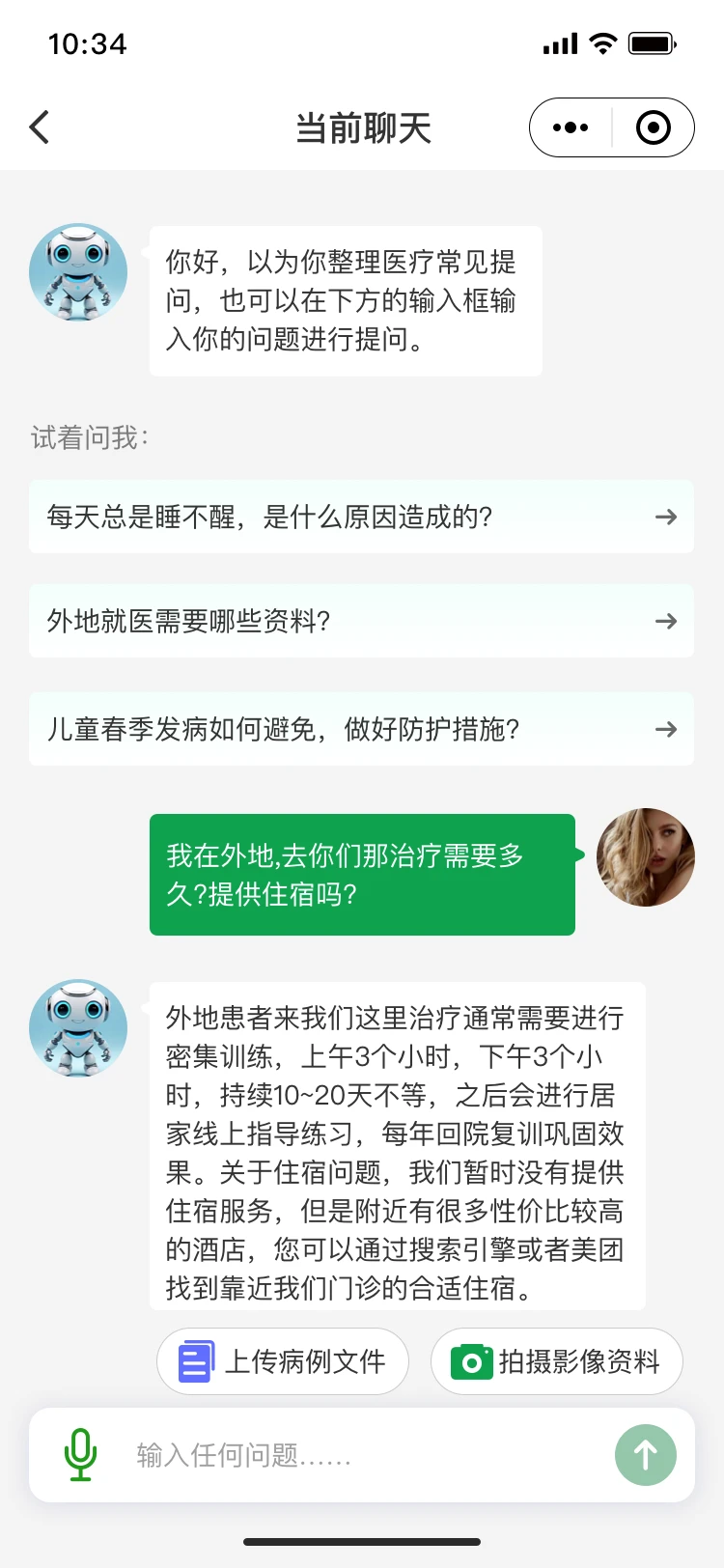Screen dimensions: 724x1568
Task: Open the three-dot mini program menu
Action: pos(571,127)
